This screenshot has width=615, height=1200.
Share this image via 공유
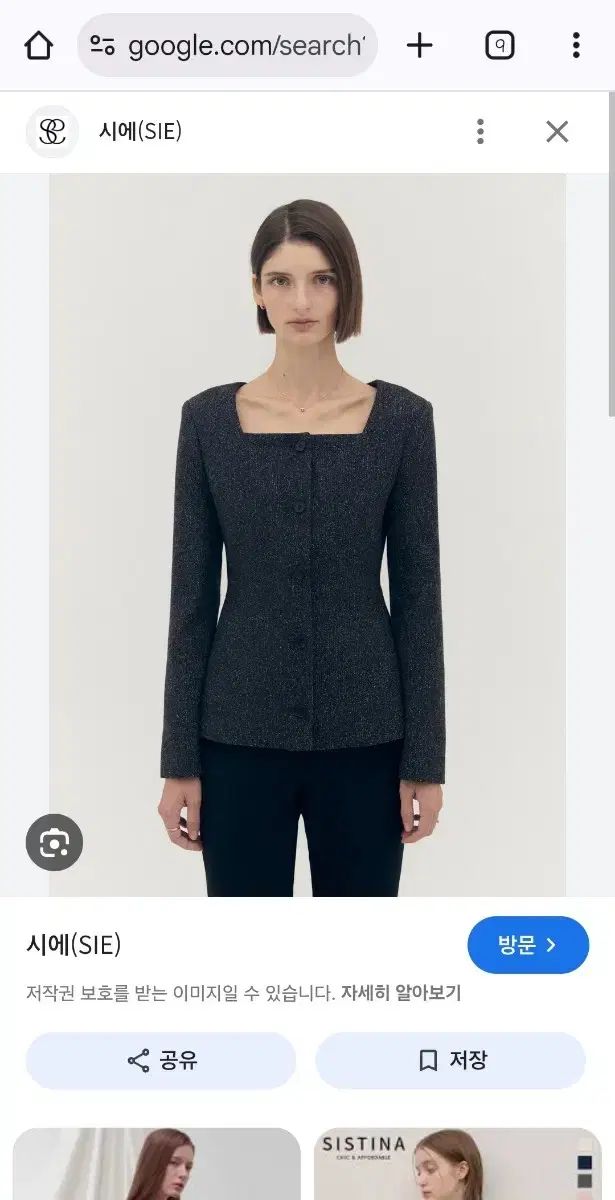click(161, 1060)
